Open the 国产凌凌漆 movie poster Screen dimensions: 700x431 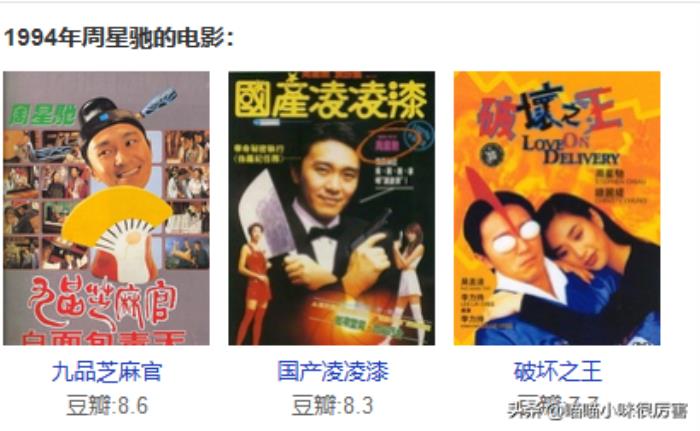pos(332,208)
